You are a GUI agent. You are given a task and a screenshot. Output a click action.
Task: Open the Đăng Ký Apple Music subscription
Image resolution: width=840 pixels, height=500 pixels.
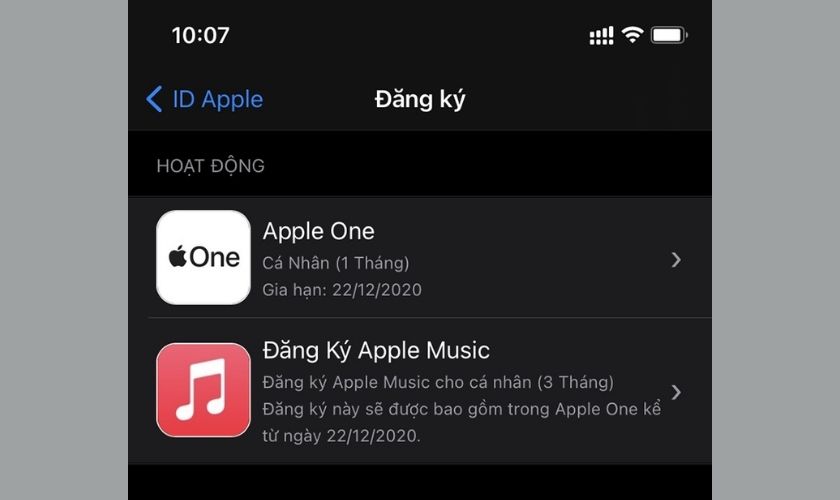click(420, 390)
